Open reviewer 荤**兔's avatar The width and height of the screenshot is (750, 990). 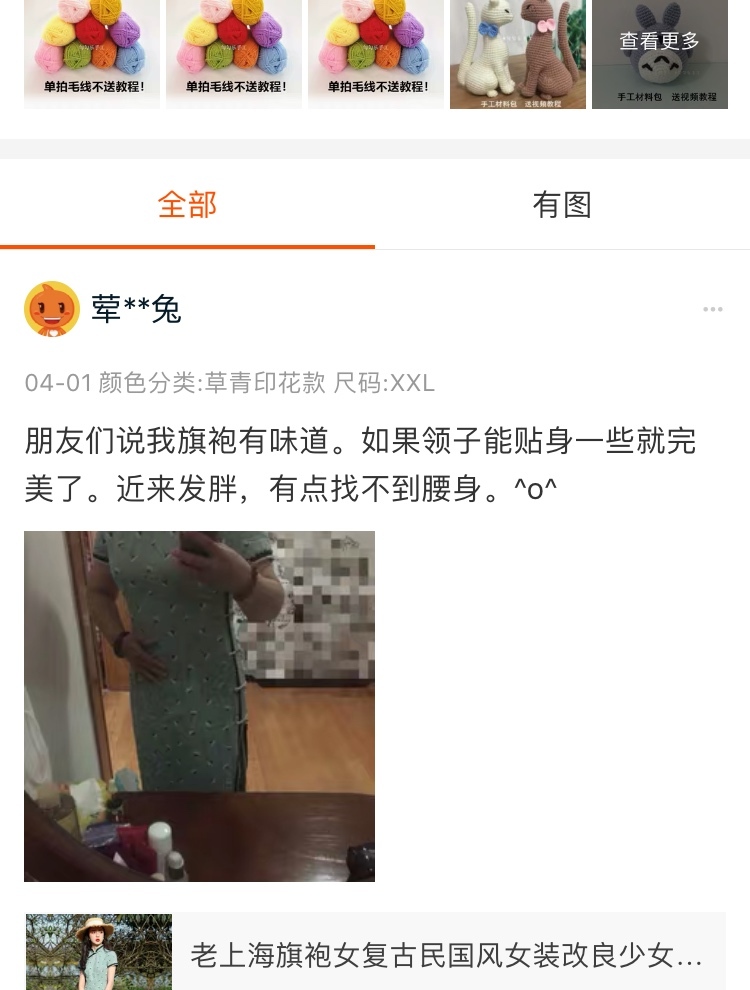(52, 309)
